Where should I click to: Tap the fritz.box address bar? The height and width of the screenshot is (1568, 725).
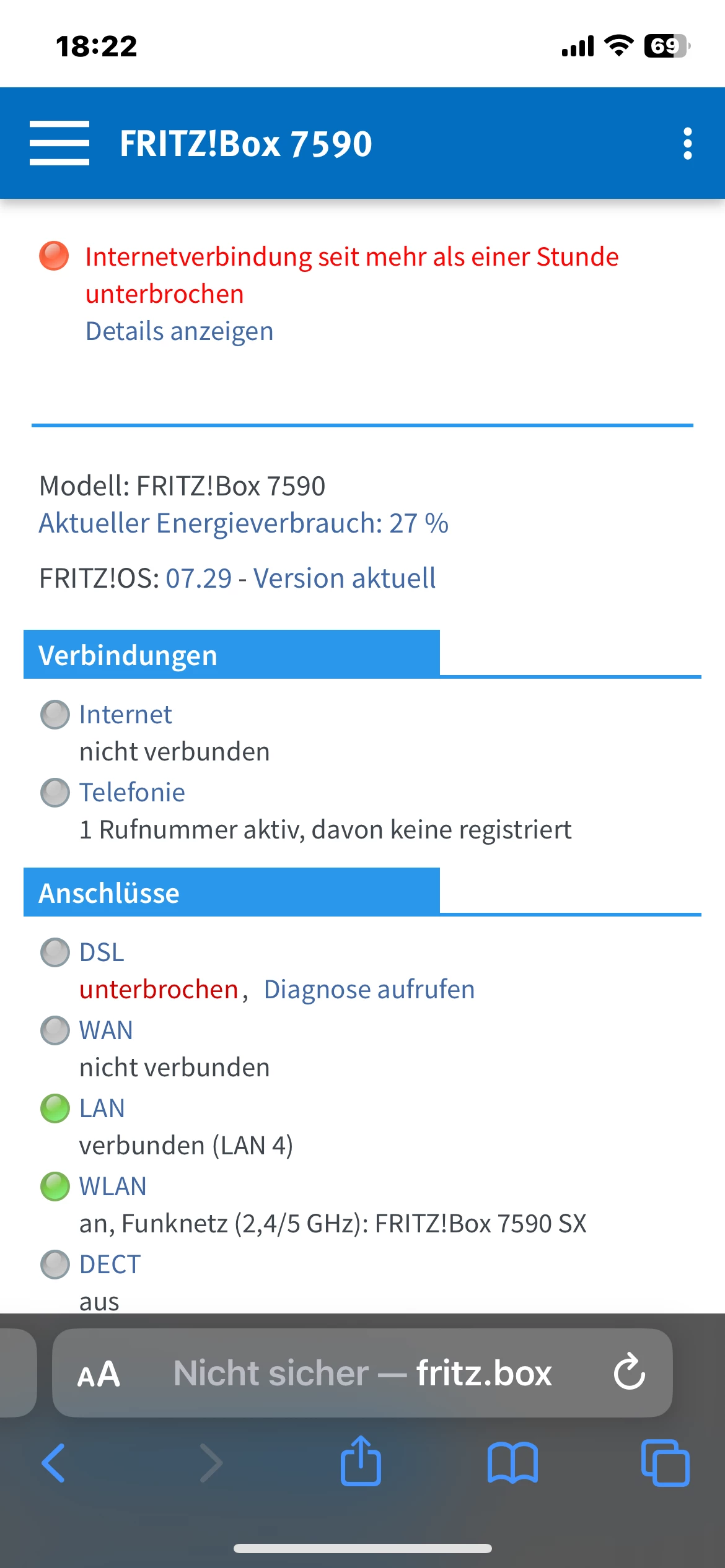click(x=362, y=1374)
